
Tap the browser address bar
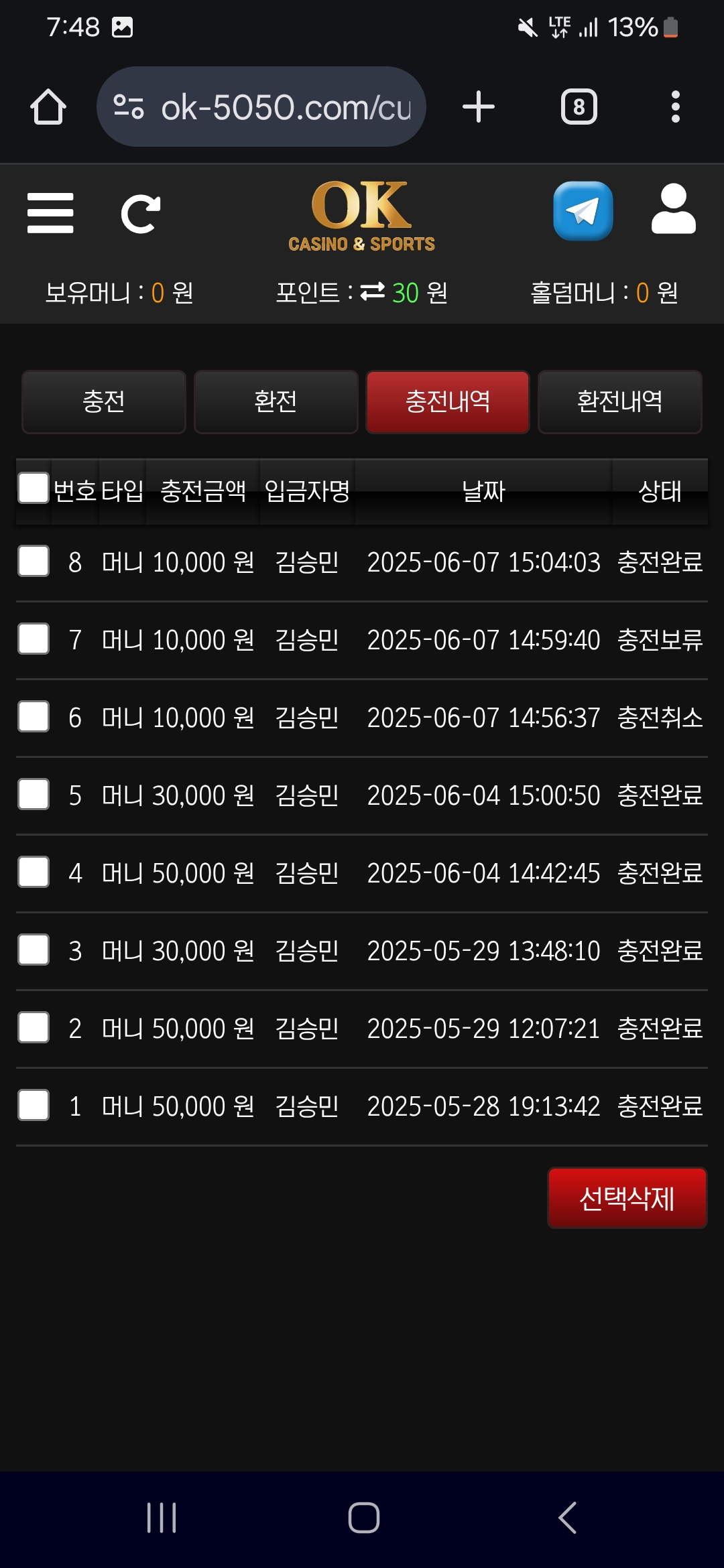pos(261,107)
